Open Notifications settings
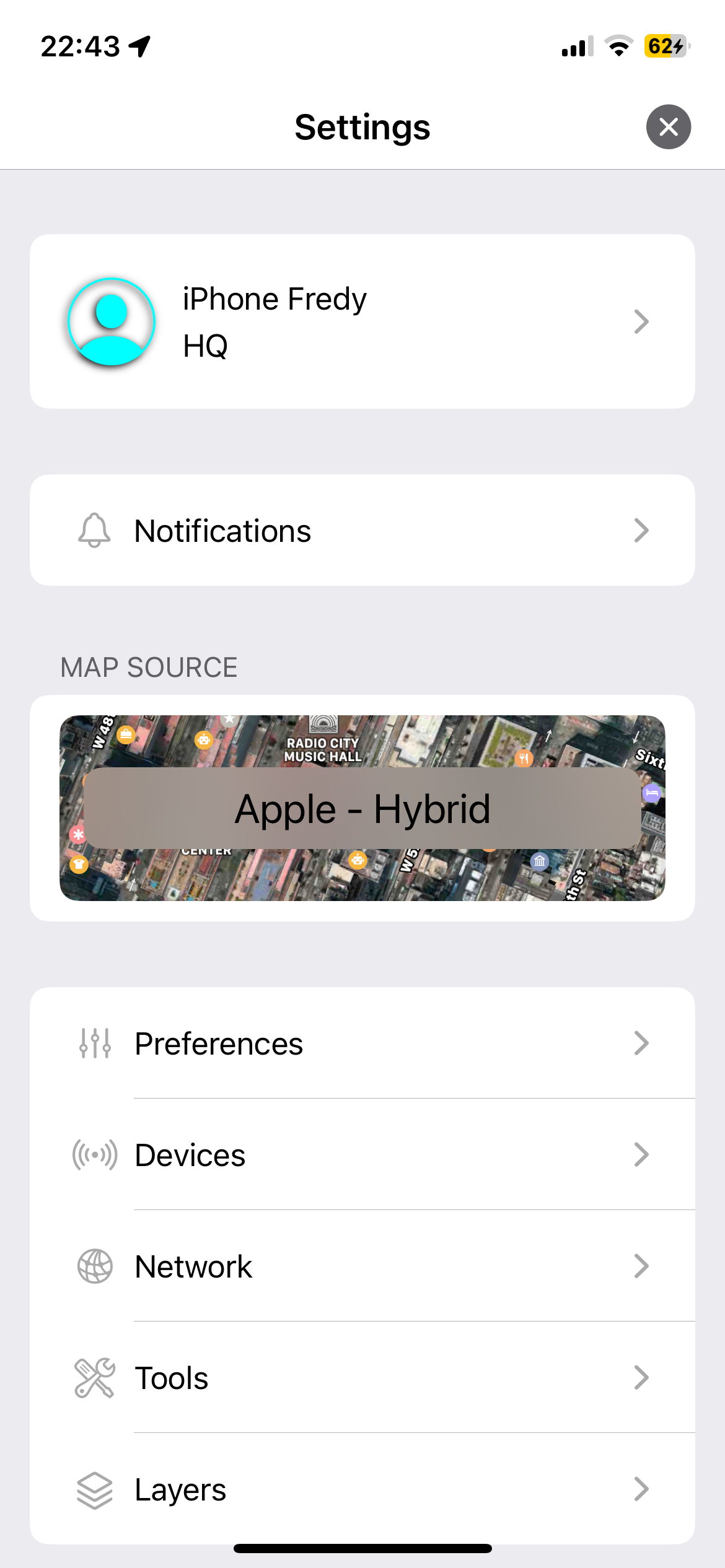Image resolution: width=725 pixels, height=1568 pixels. pos(362,531)
